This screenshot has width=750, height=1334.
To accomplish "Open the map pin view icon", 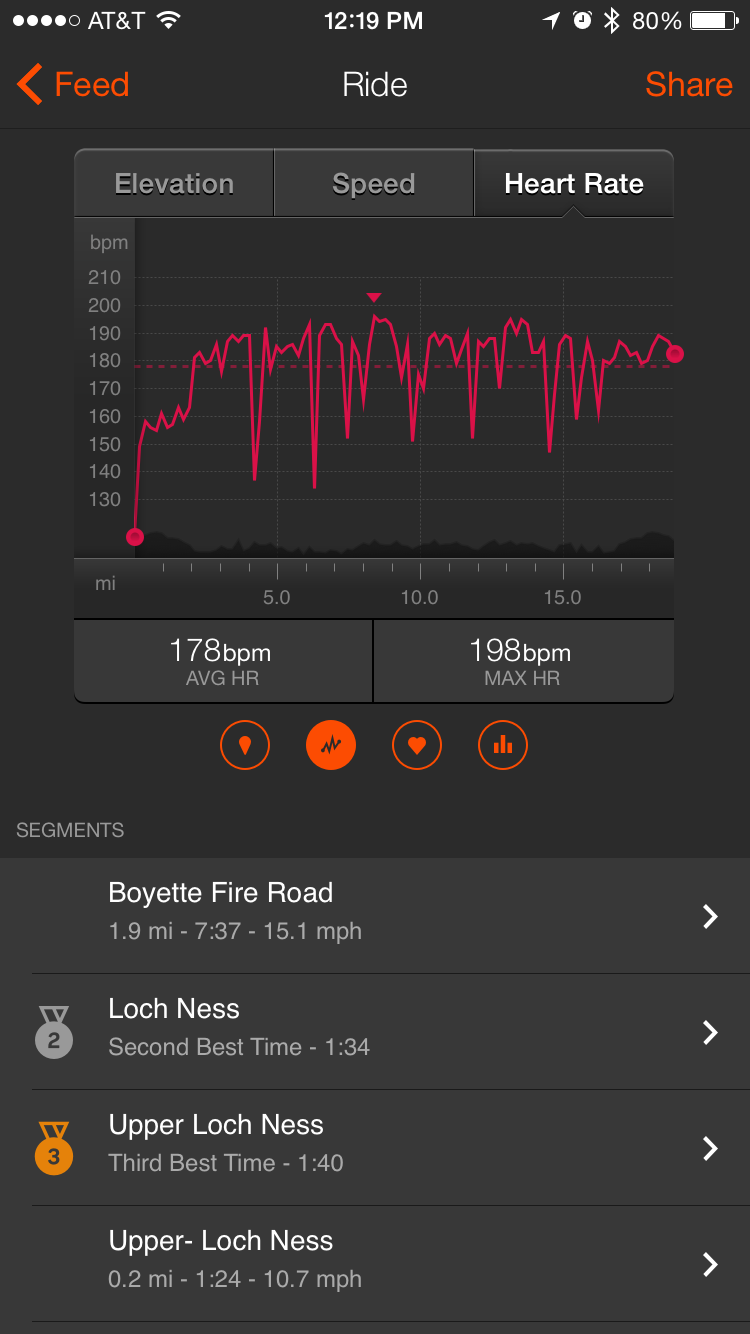I will click(245, 745).
